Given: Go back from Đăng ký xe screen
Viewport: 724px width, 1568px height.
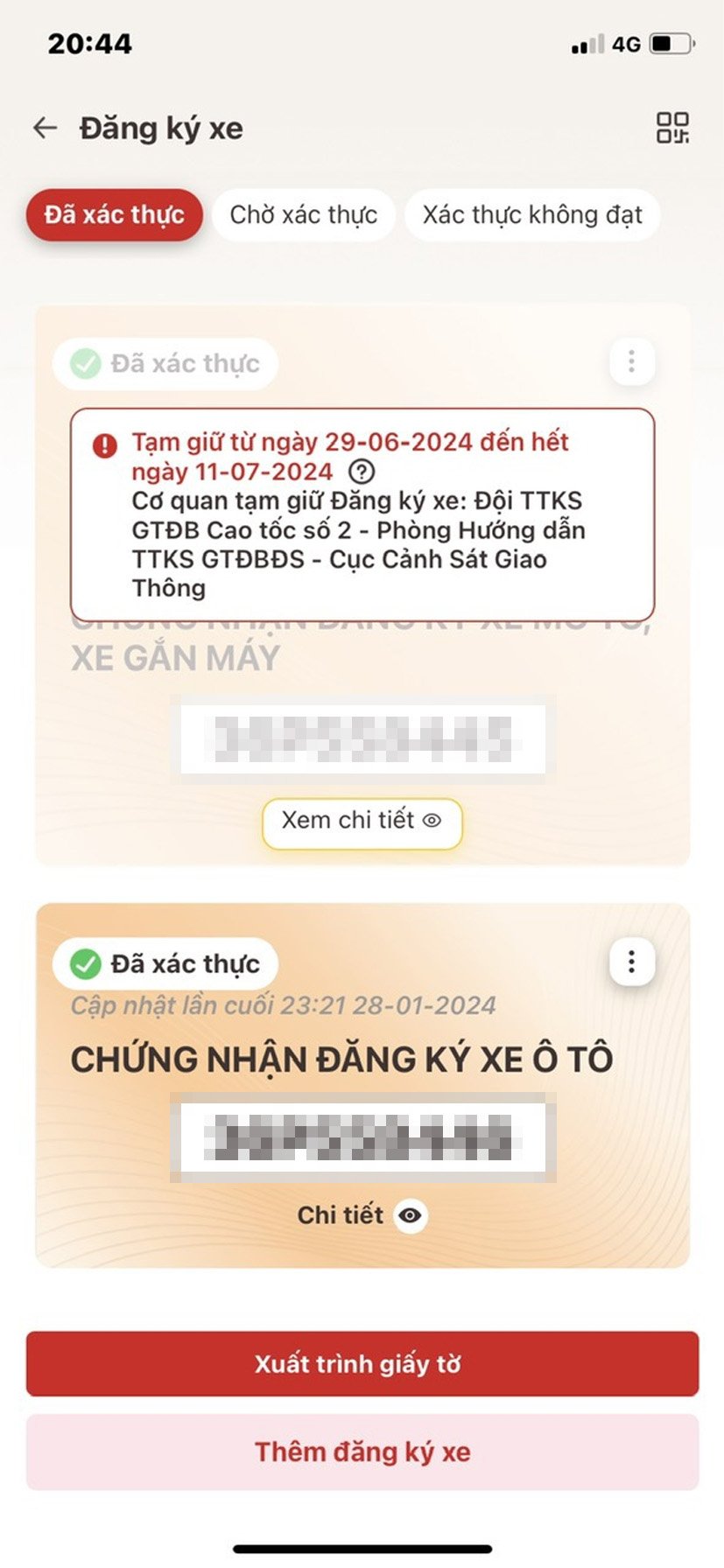Looking at the screenshot, I should [x=45, y=128].
